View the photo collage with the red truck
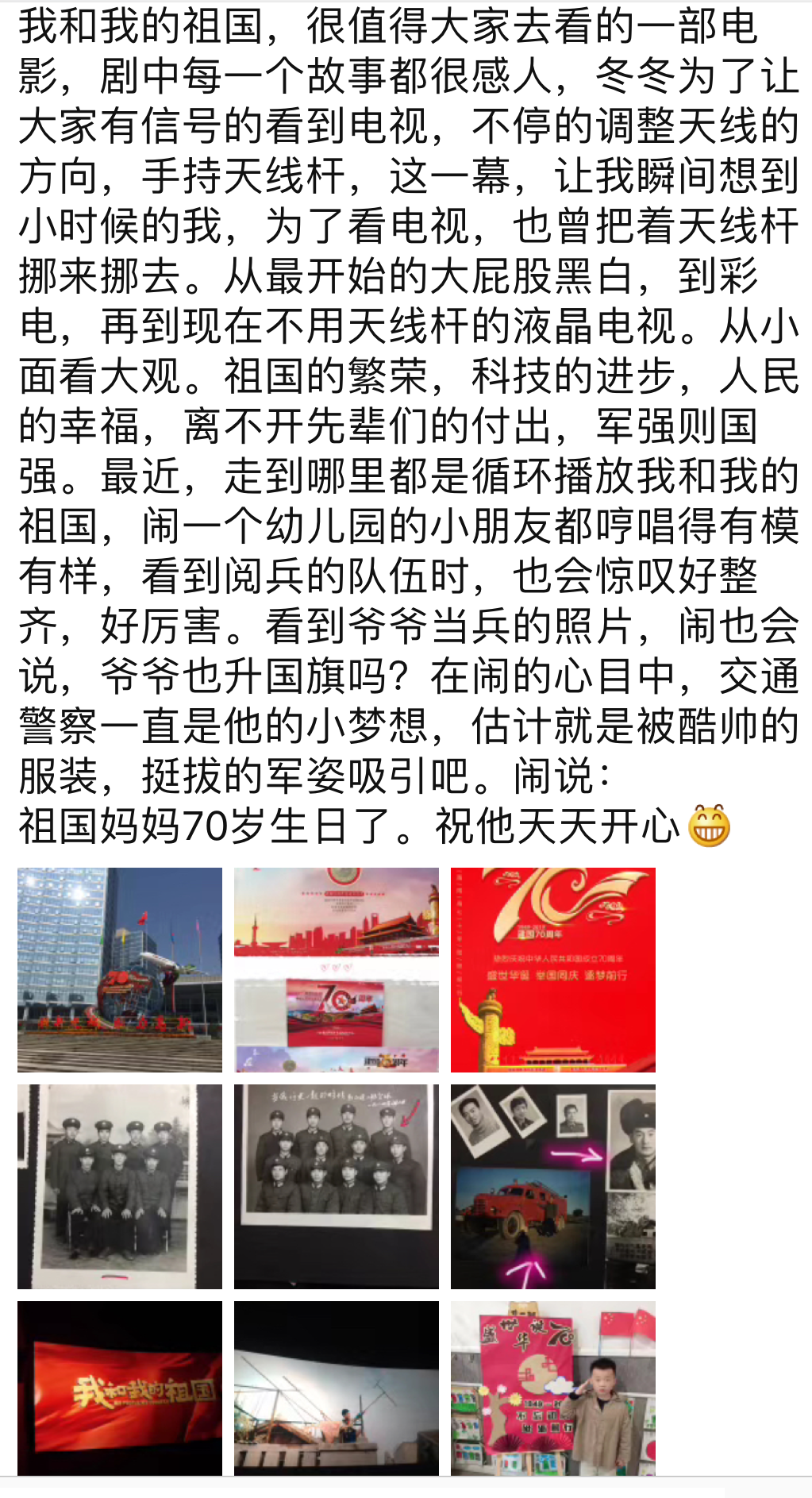This screenshot has width=812, height=1498. (553, 1186)
